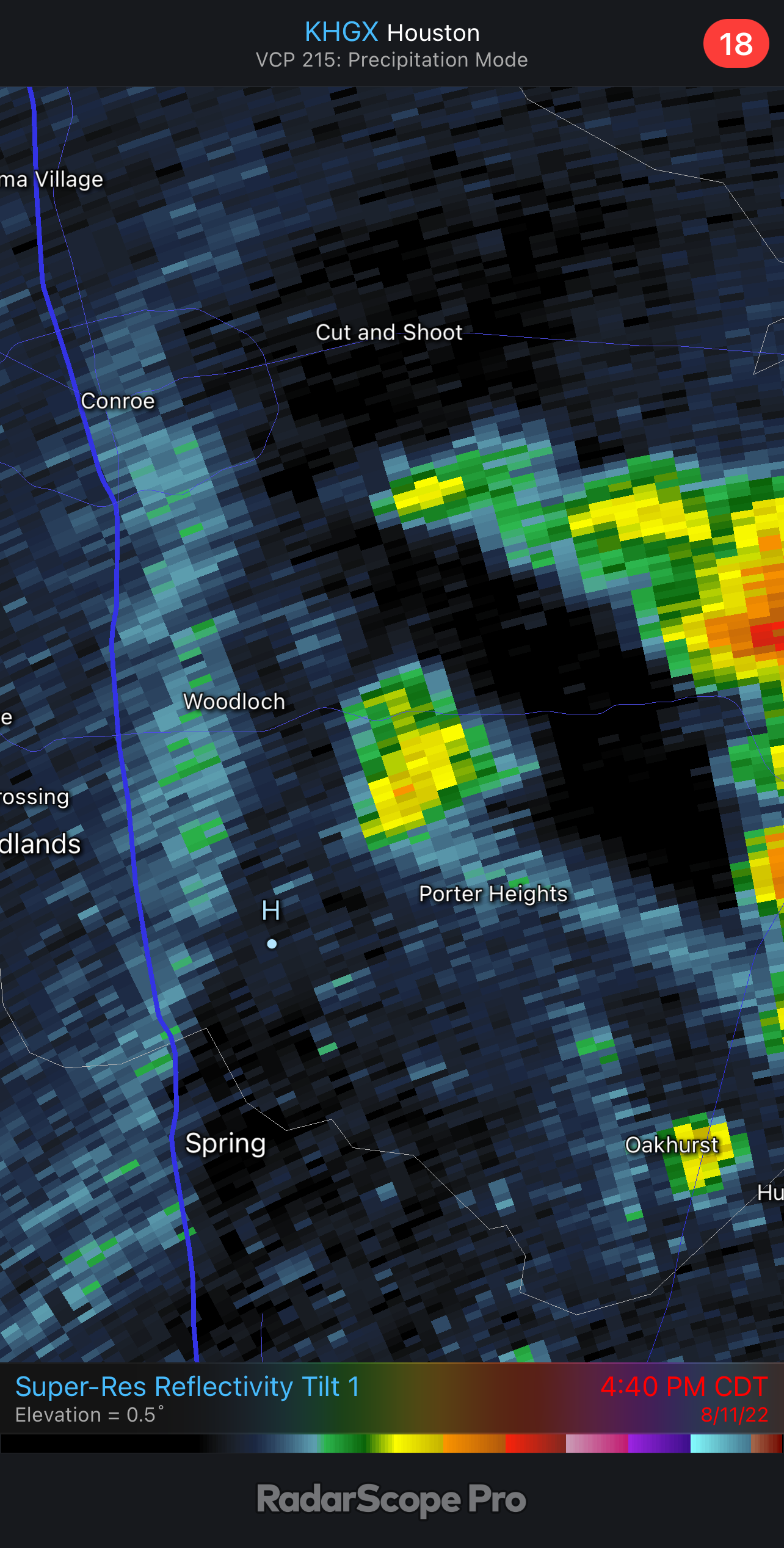
Task: Open the KHGX Houston radar site selector
Action: click(x=391, y=33)
